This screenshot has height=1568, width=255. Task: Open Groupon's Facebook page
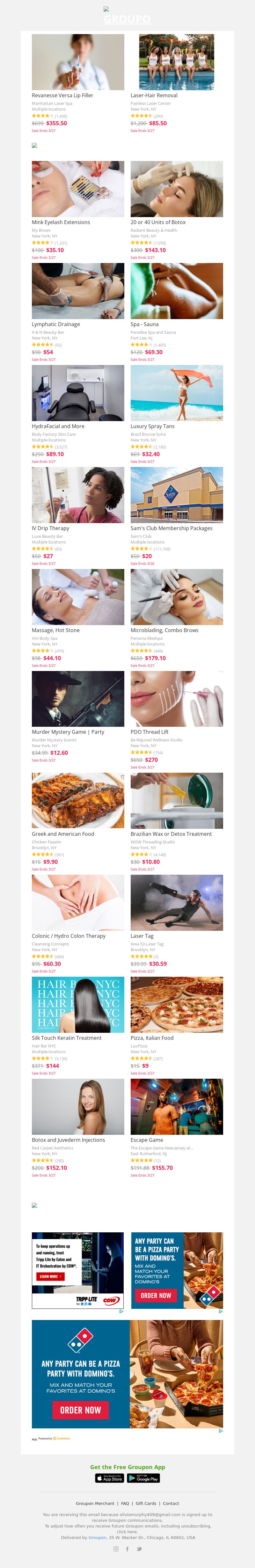tap(127, 1549)
